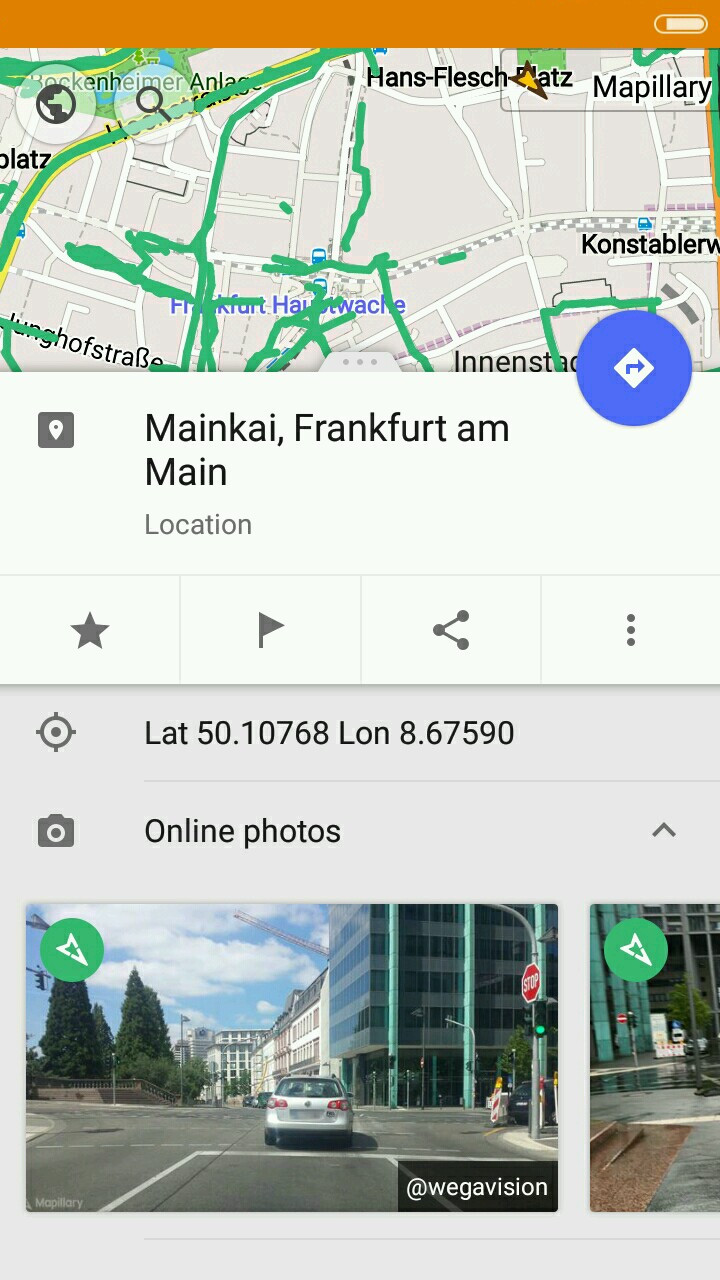Image resolution: width=720 pixels, height=1280 pixels.
Task: Start directions to Mainkai with the blue button
Action: coord(634,368)
